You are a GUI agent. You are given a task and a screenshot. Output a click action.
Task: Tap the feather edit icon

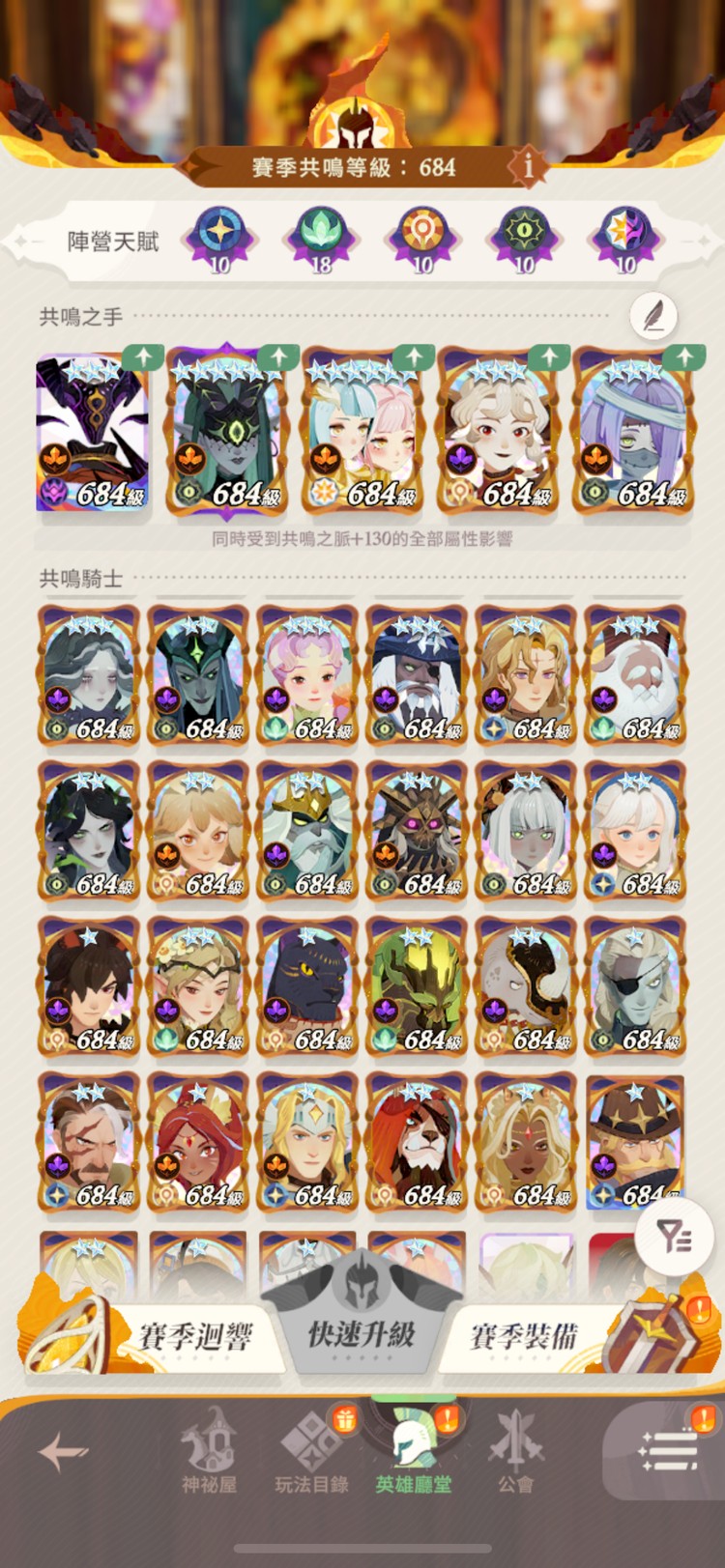click(653, 316)
